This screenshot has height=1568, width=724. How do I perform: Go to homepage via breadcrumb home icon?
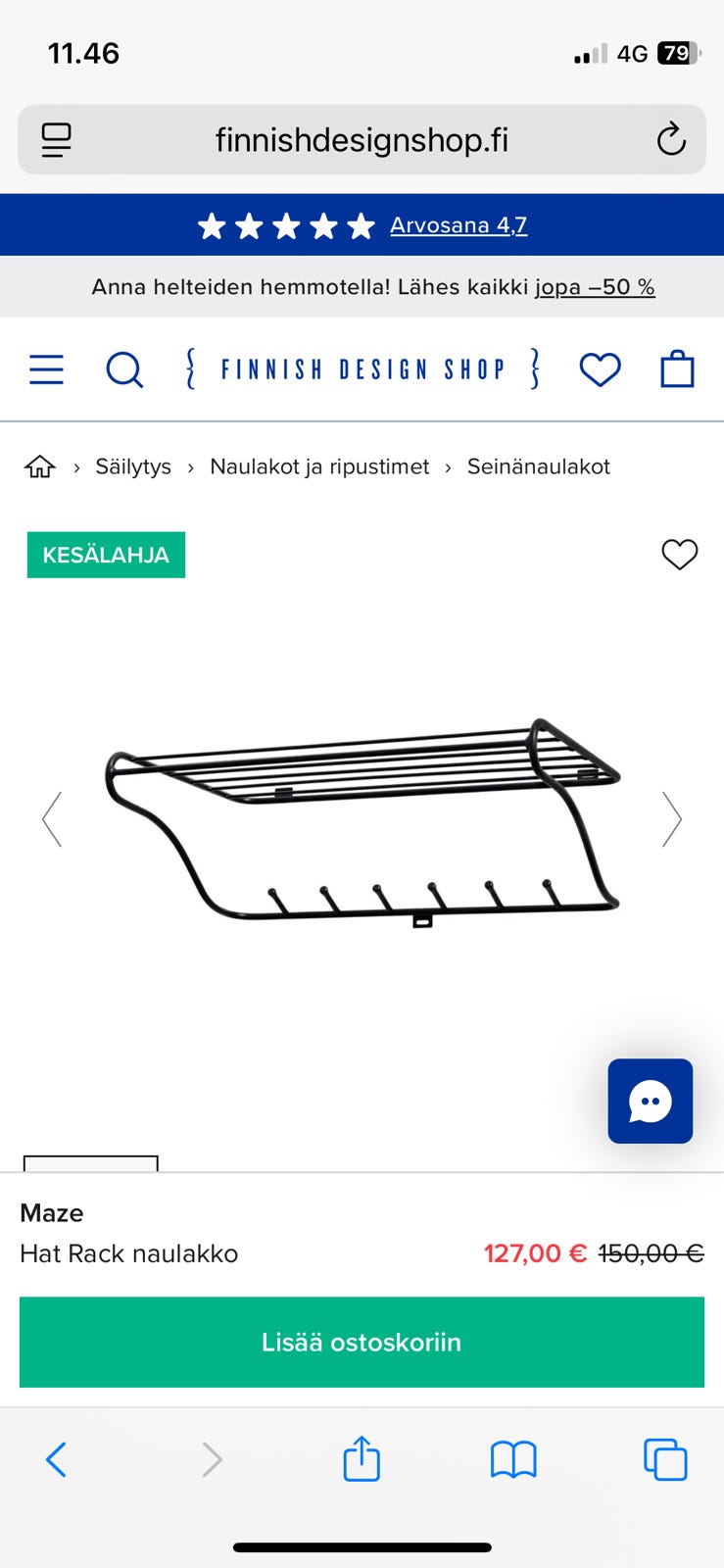[40, 466]
